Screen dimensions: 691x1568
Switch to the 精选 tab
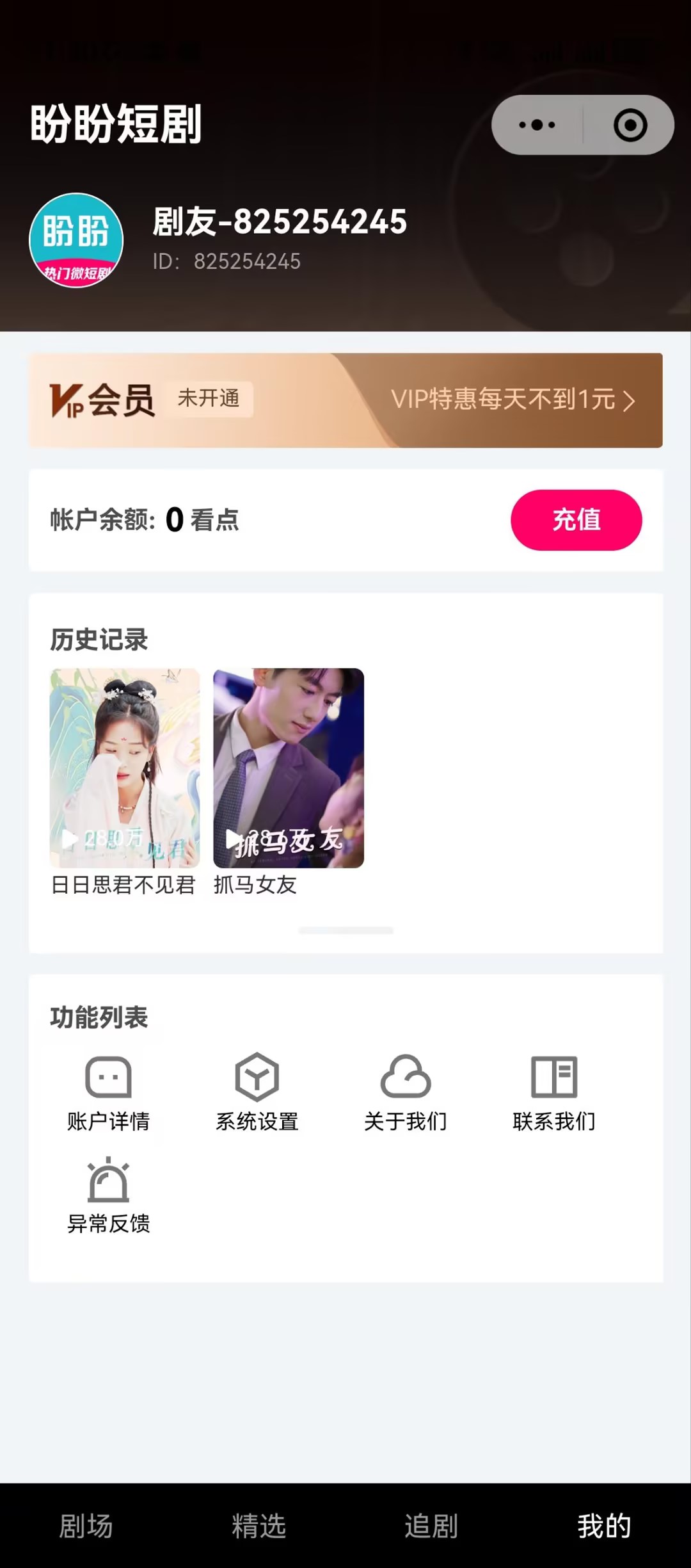pyautogui.click(x=258, y=1526)
